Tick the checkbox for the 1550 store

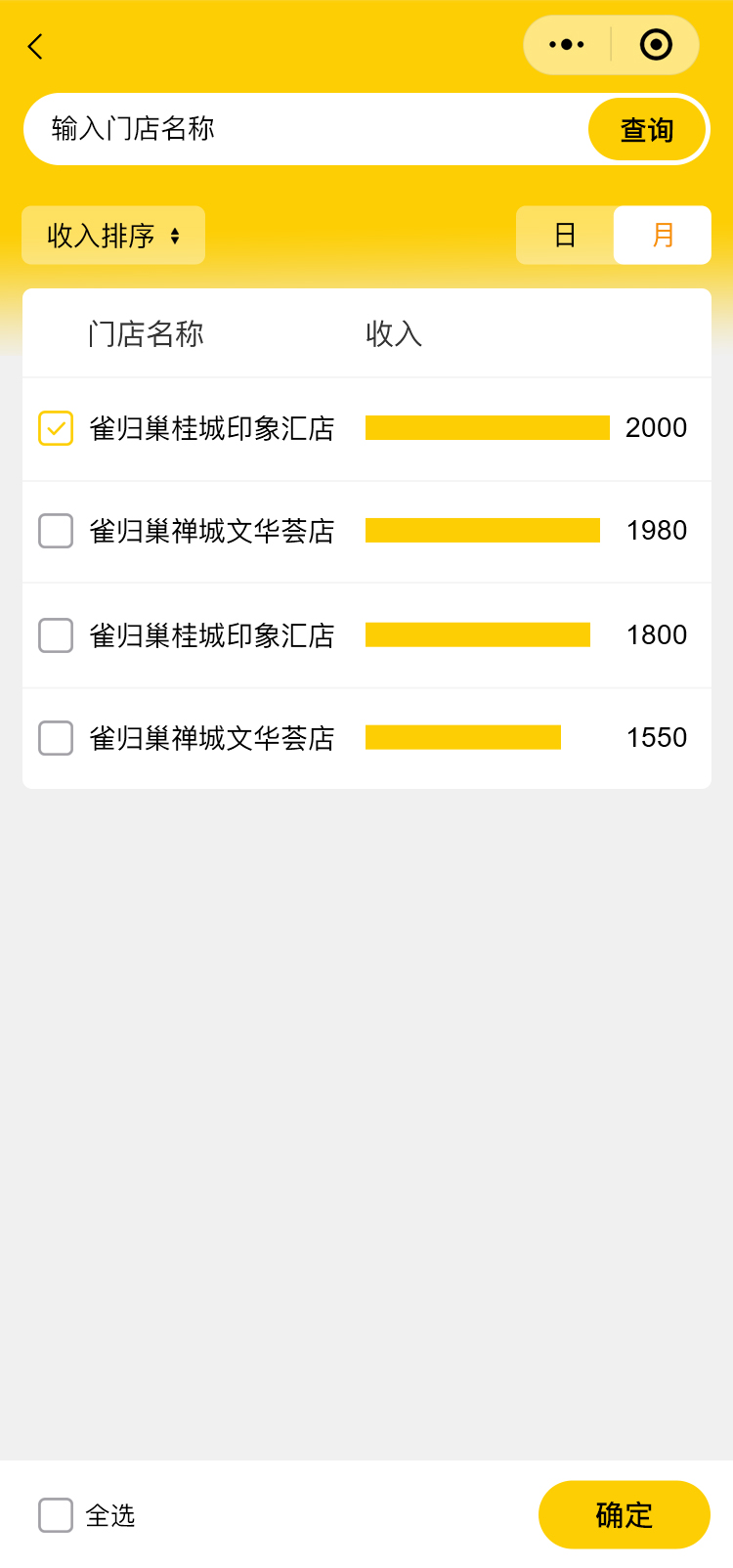(x=56, y=738)
